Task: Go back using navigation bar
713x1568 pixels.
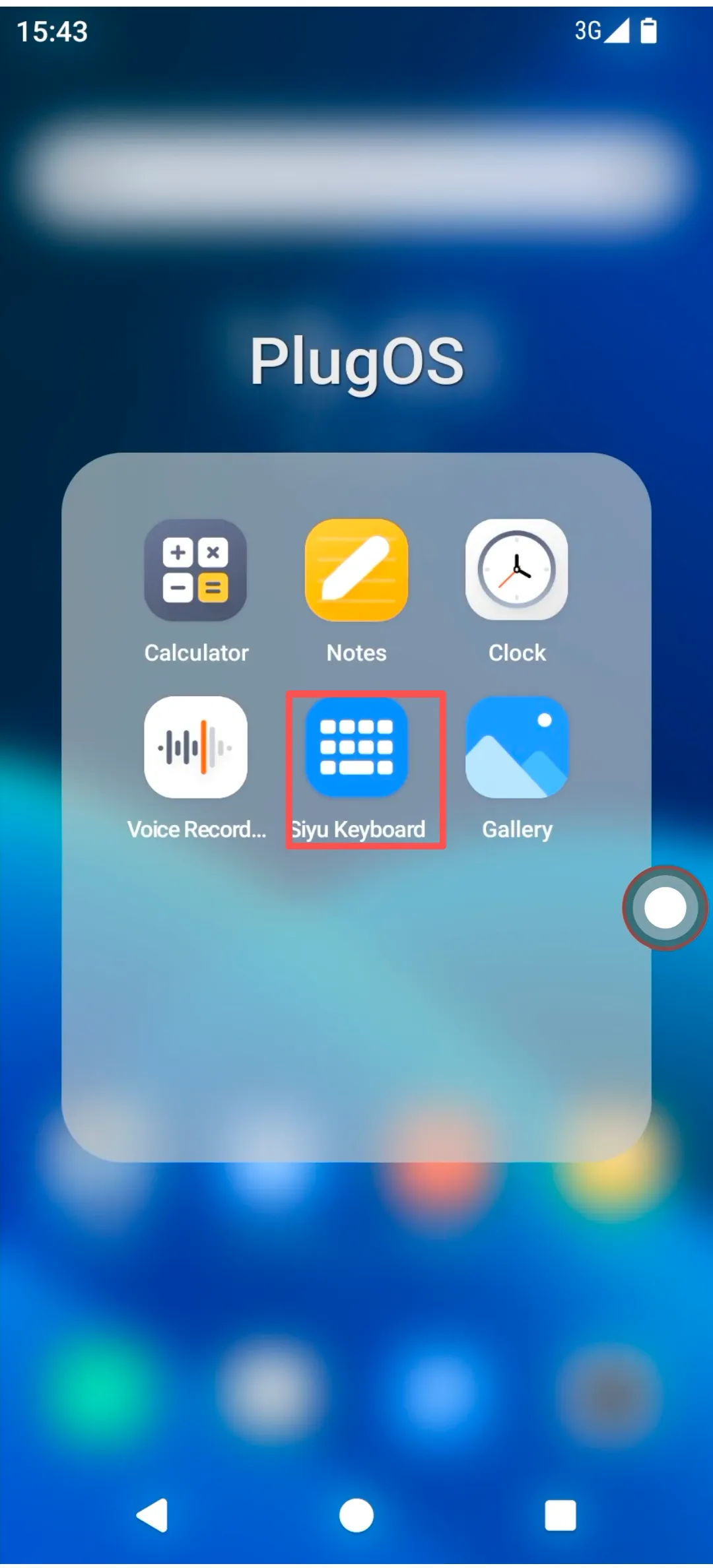Action: pyautogui.click(x=153, y=1515)
